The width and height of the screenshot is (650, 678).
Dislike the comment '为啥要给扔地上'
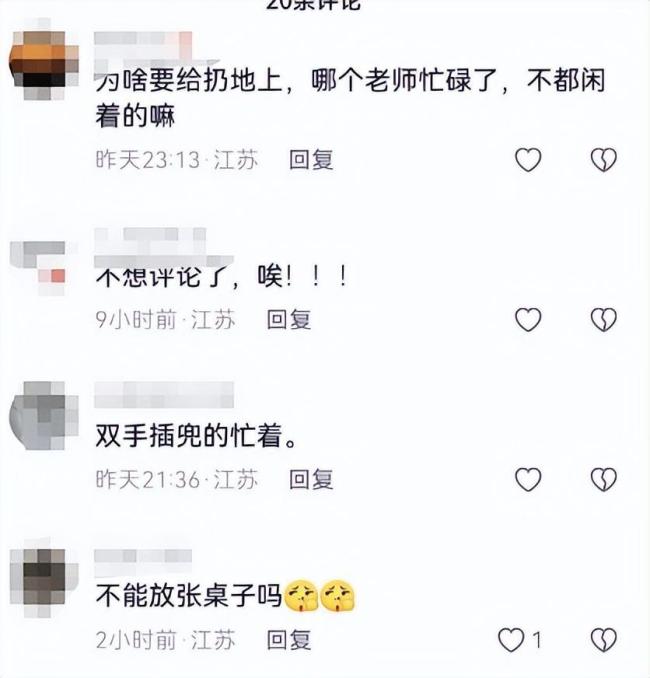point(603,159)
